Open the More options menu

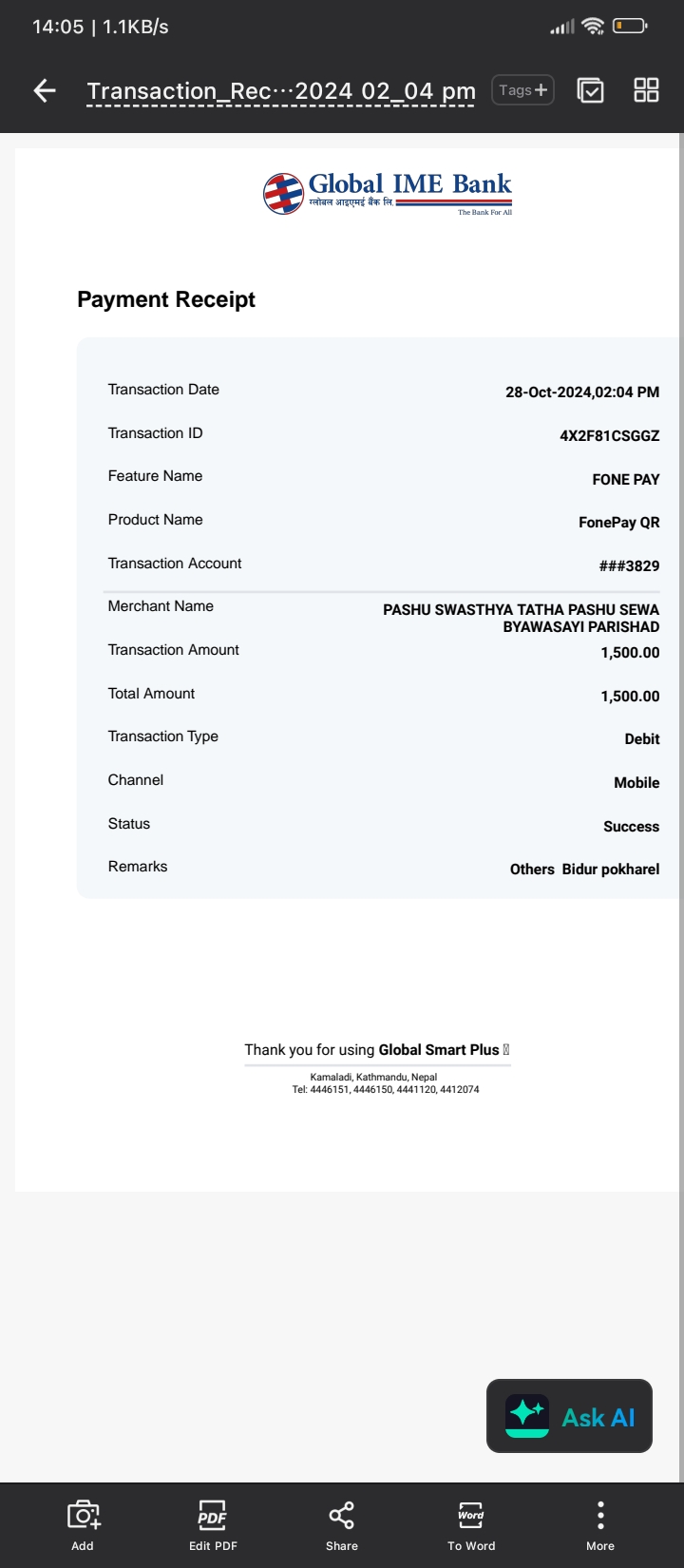click(x=600, y=1523)
